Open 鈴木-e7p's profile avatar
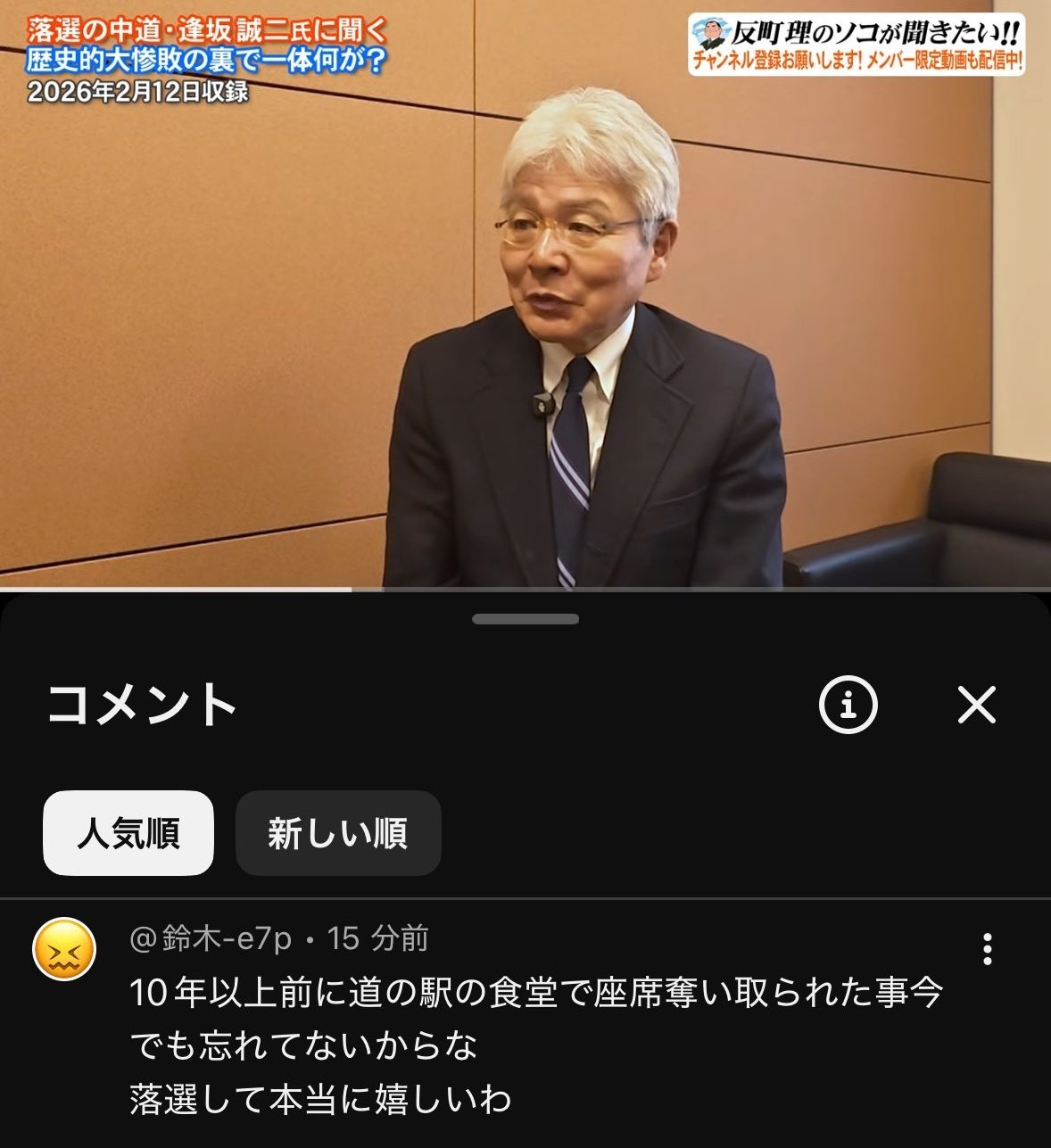This screenshot has width=1051, height=1148. pyautogui.click(x=64, y=949)
